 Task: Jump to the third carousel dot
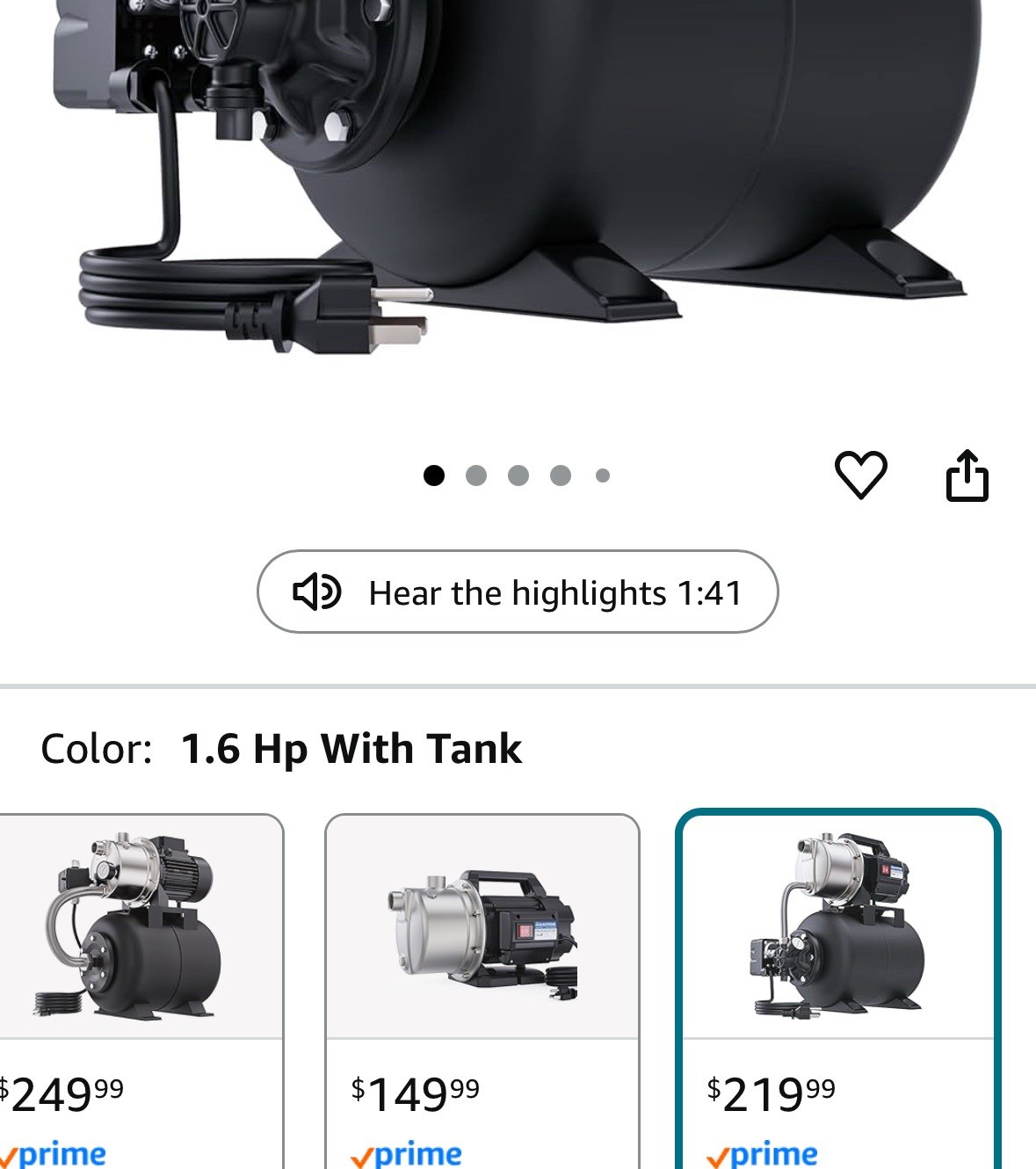[518, 475]
